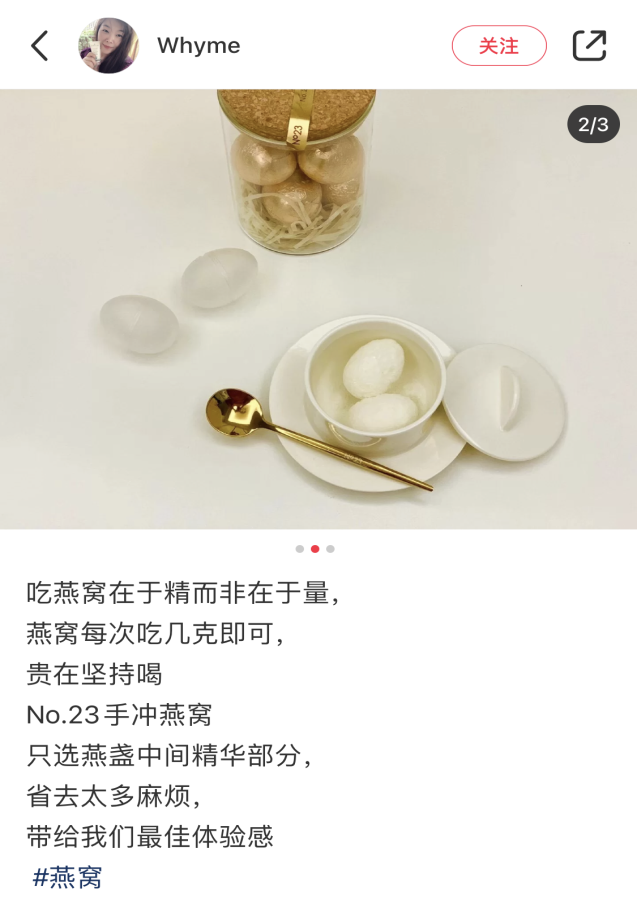Open the #燕窝 hashtag
The image size is (638, 902).
click(x=67, y=878)
